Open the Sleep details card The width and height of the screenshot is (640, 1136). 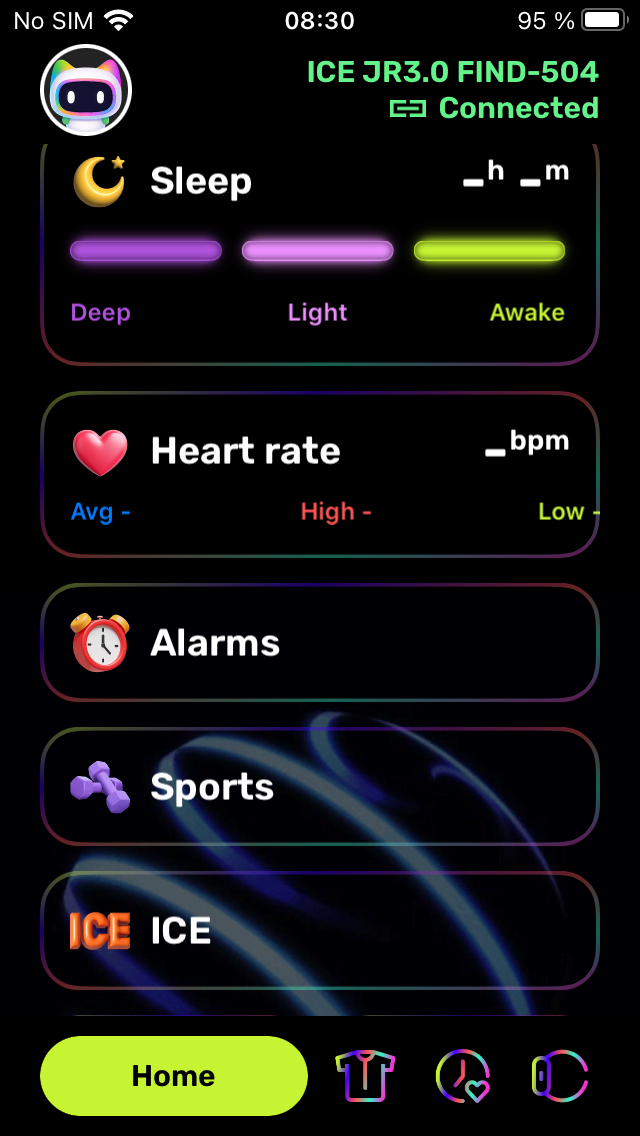(x=319, y=255)
